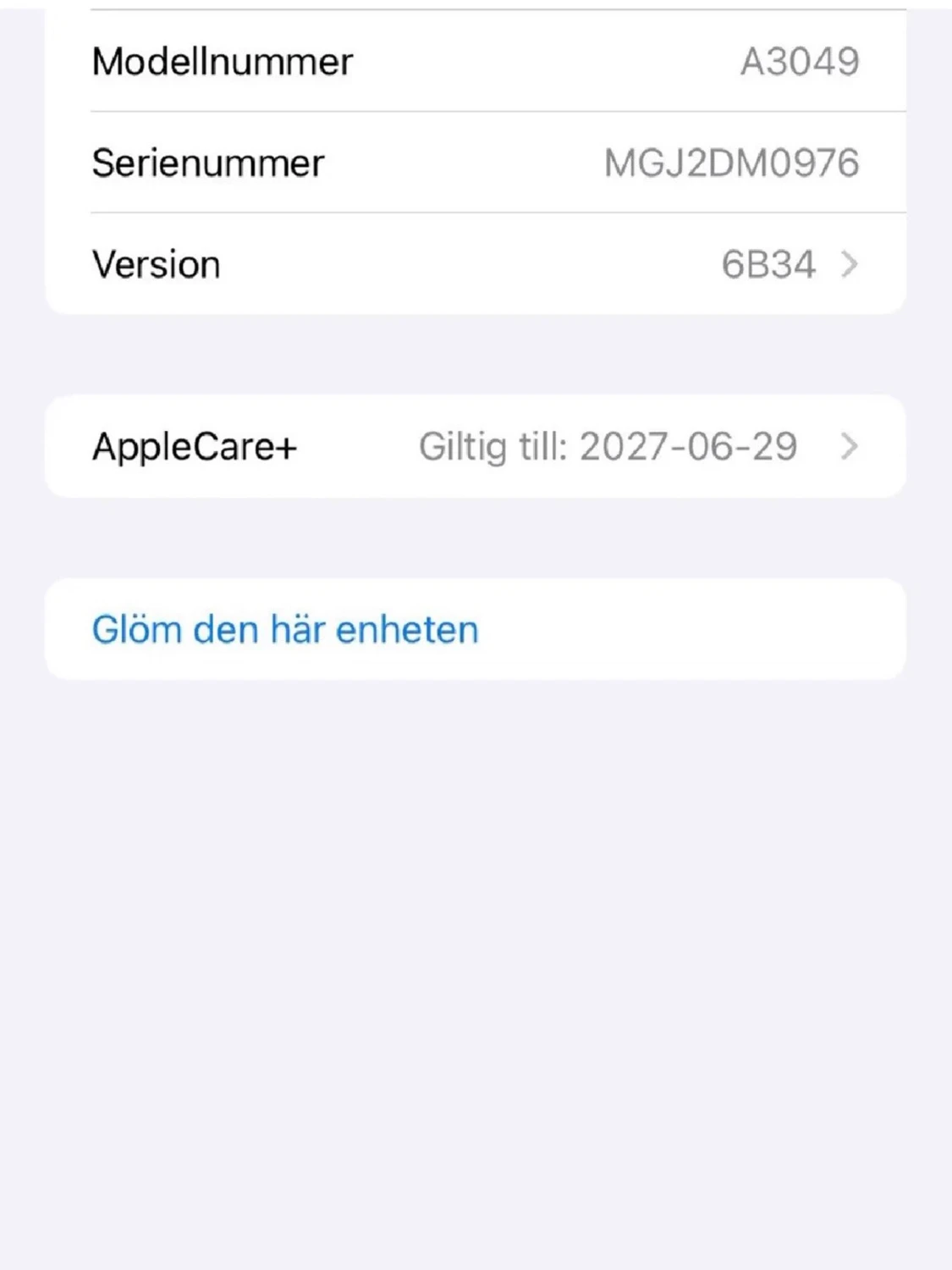Click the serial number MGJ2DM0976

tap(733, 163)
